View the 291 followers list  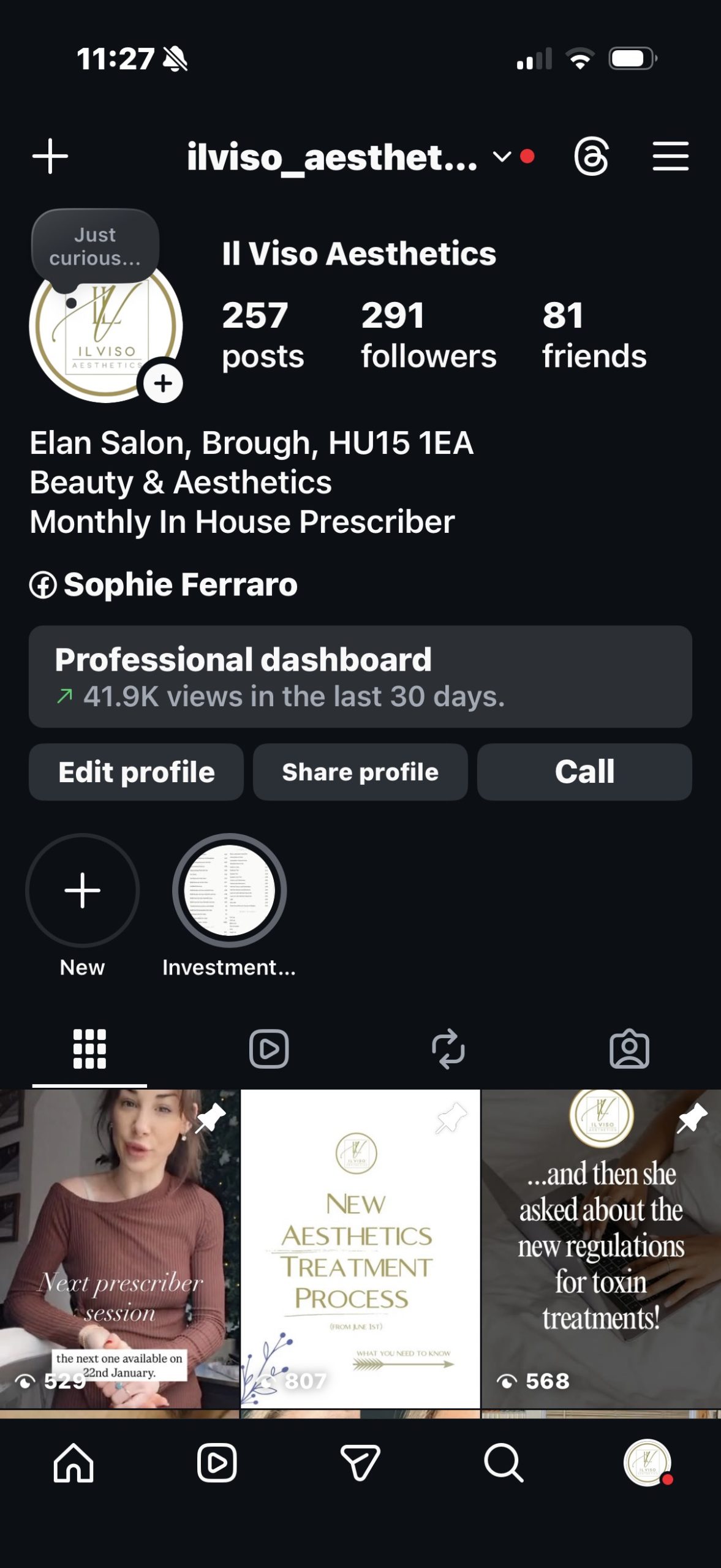(428, 335)
